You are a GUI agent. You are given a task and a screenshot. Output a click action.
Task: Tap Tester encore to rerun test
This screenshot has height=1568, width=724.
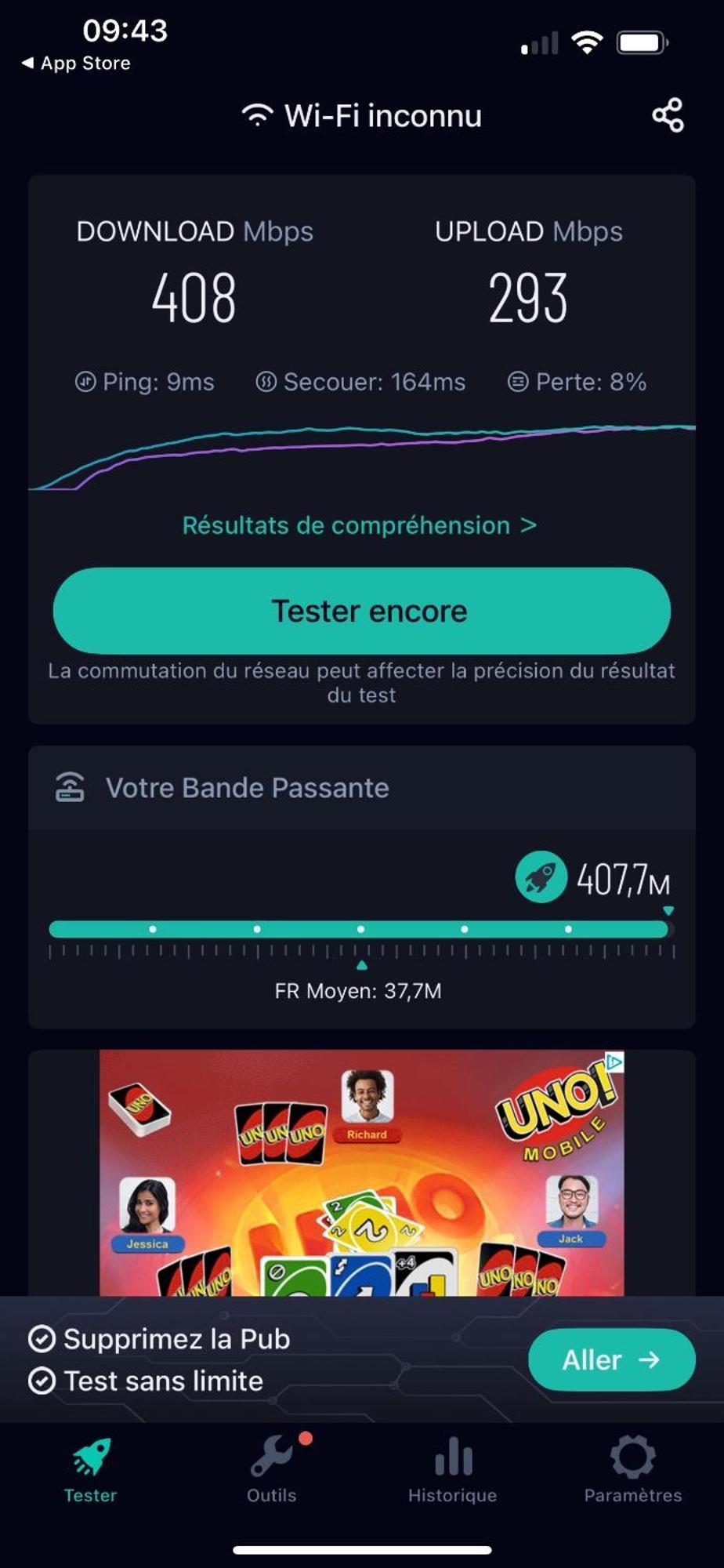(x=361, y=611)
